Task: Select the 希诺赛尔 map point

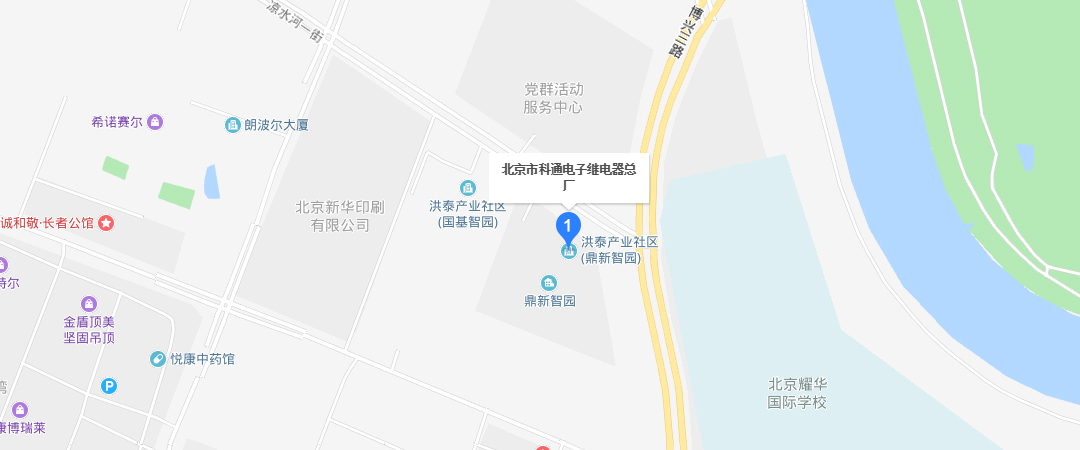Action: tap(155, 122)
